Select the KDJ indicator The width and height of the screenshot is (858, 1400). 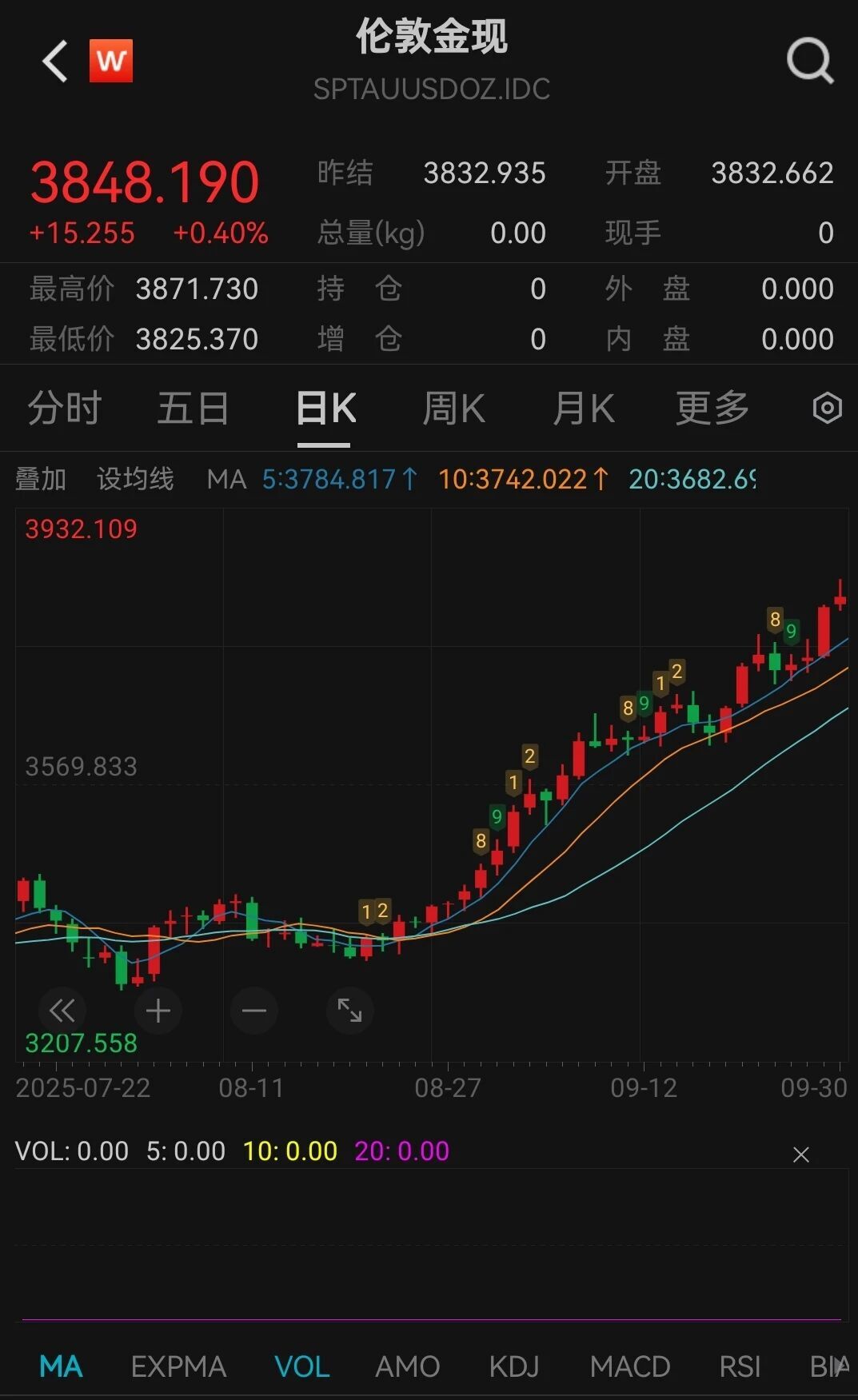coord(514,1366)
